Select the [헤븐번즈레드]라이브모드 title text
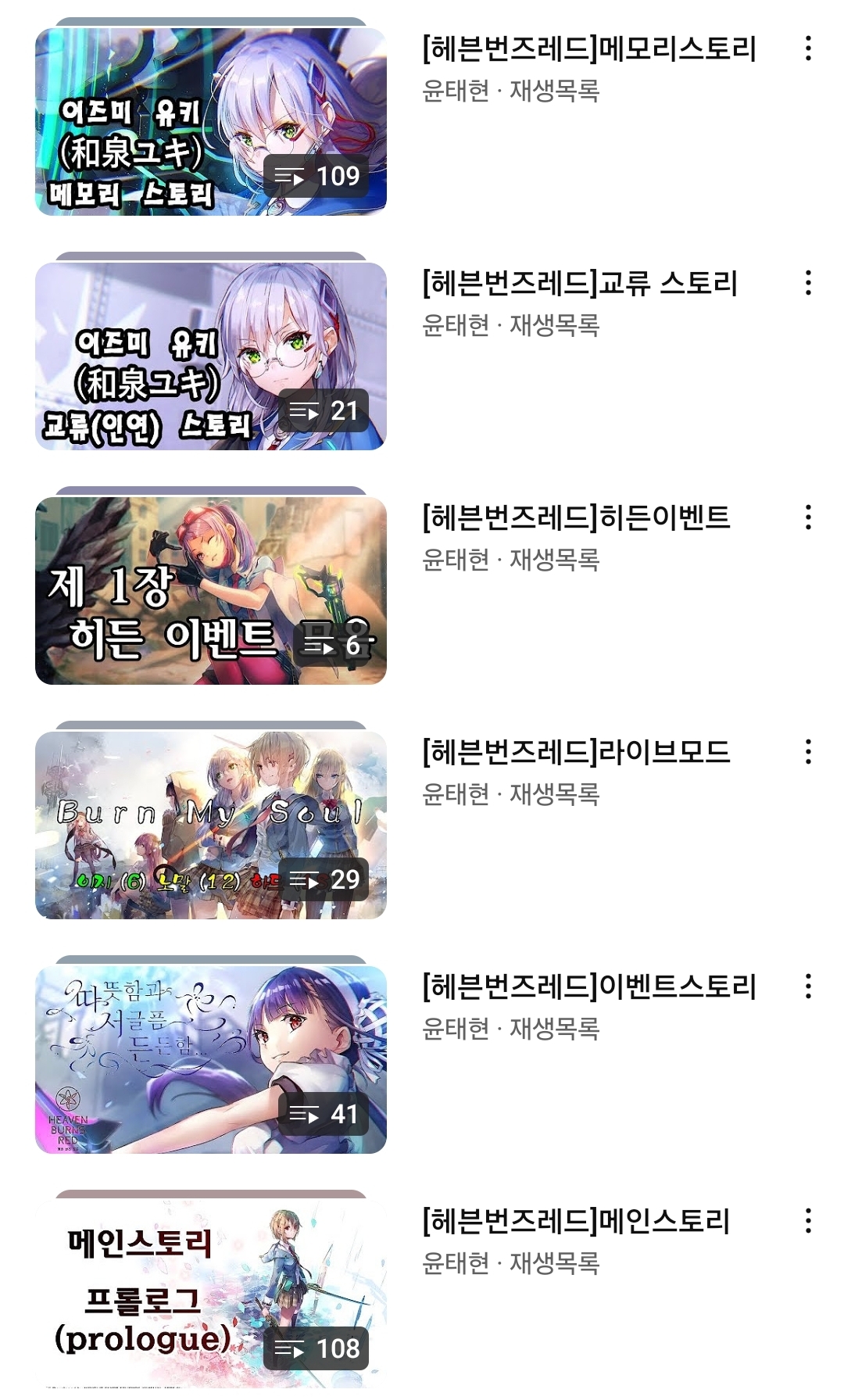This screenshot has width=844, height=1400. 576,752
